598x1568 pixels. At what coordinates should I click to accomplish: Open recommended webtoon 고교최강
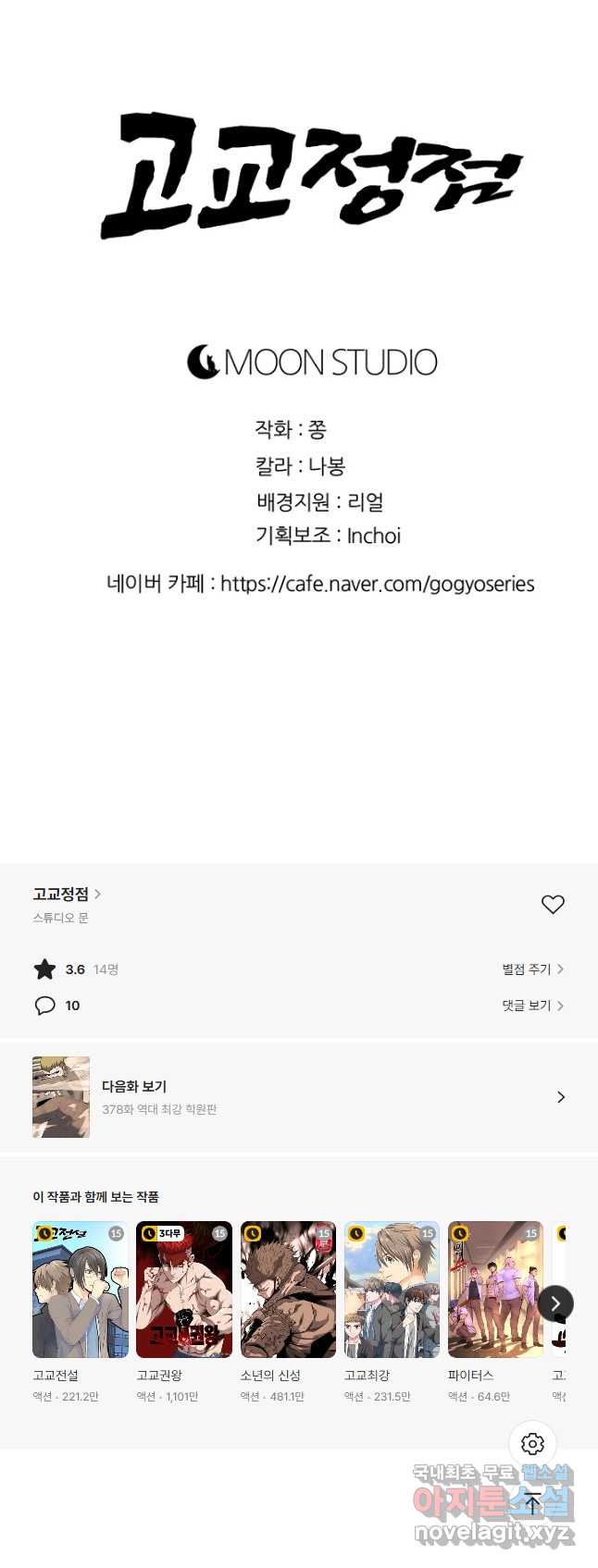(392, 1290)
